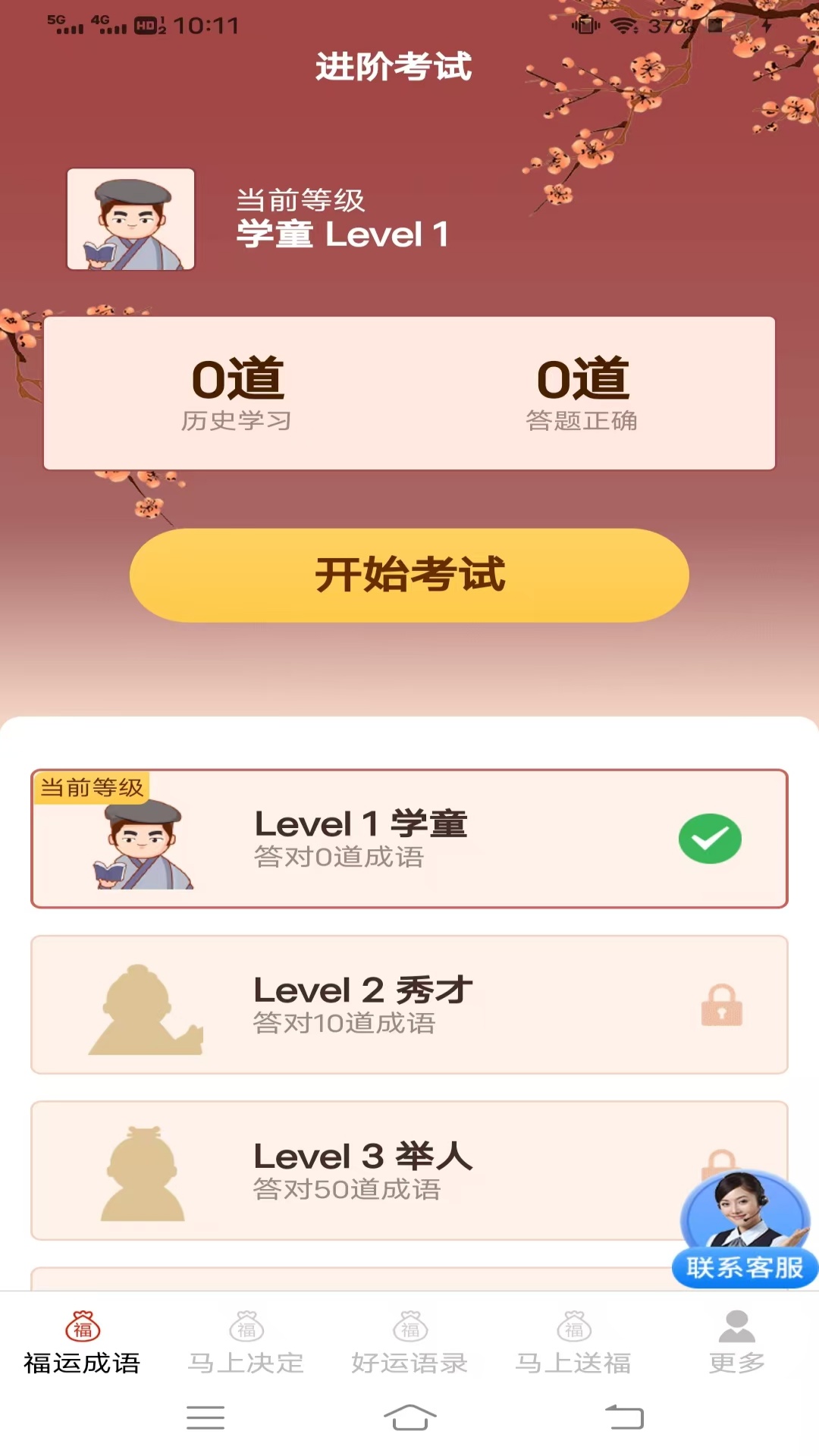
Task: Start the exam with 开始考试 button
Action: tap(409, 575)
